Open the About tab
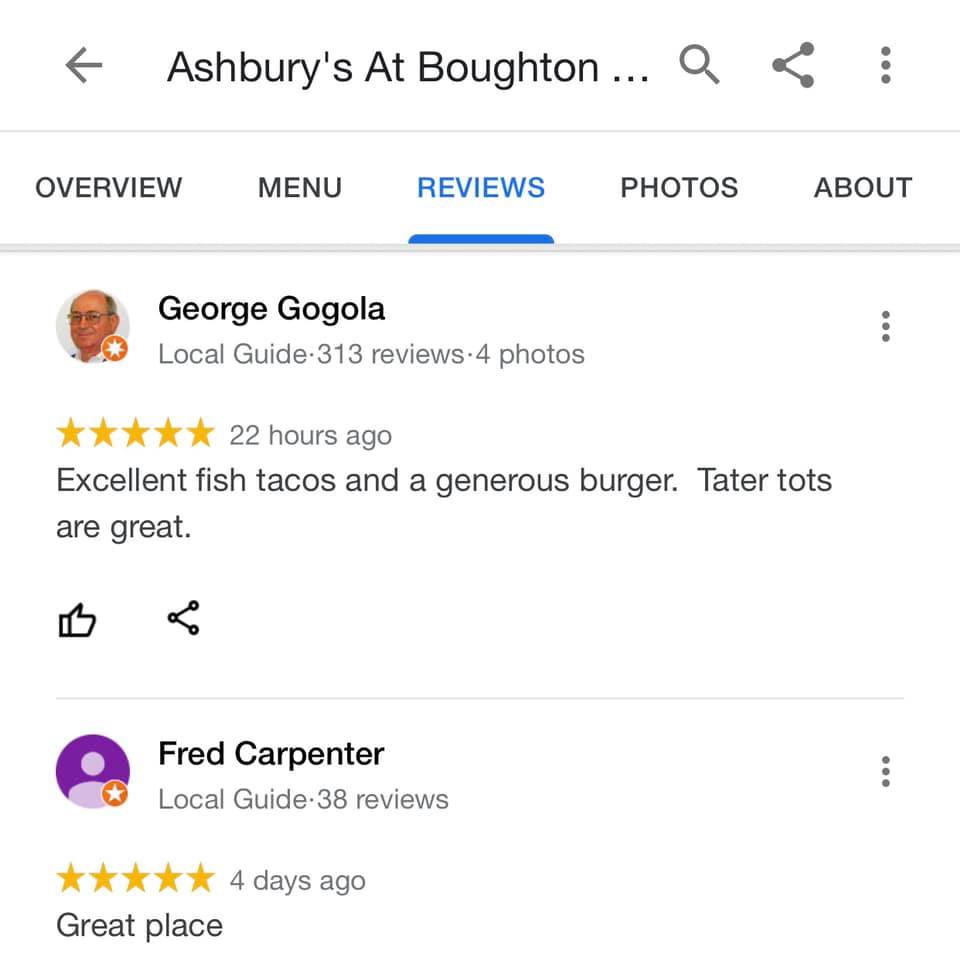This screenshot has width=960, height=960. (862, 188)
